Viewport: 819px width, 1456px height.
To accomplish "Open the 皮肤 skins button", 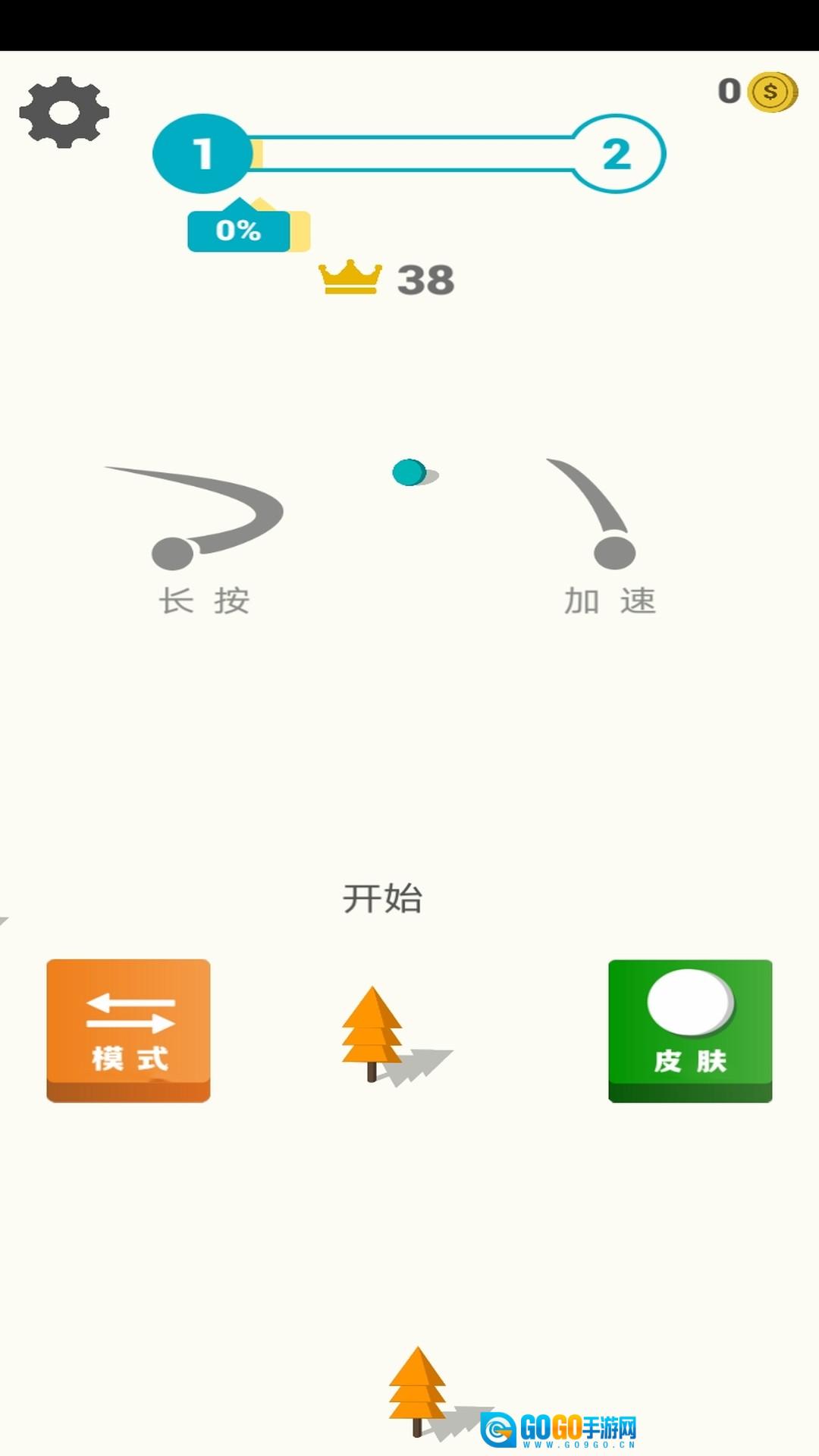I will tap(690, 1029).
